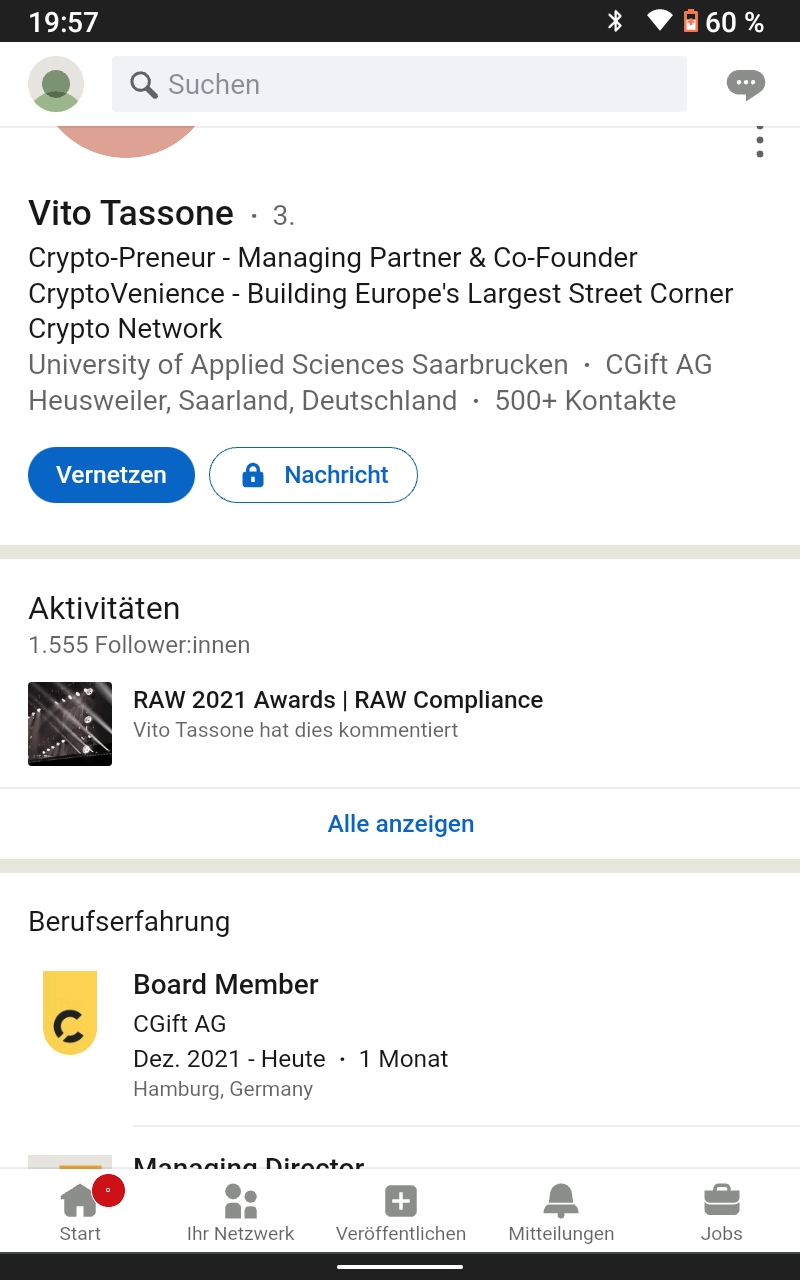Tap Vernetzen to connect with Vito
The height and width of the screenshot is (1280, 800).
pyautogui.click(x=111, y=475)
